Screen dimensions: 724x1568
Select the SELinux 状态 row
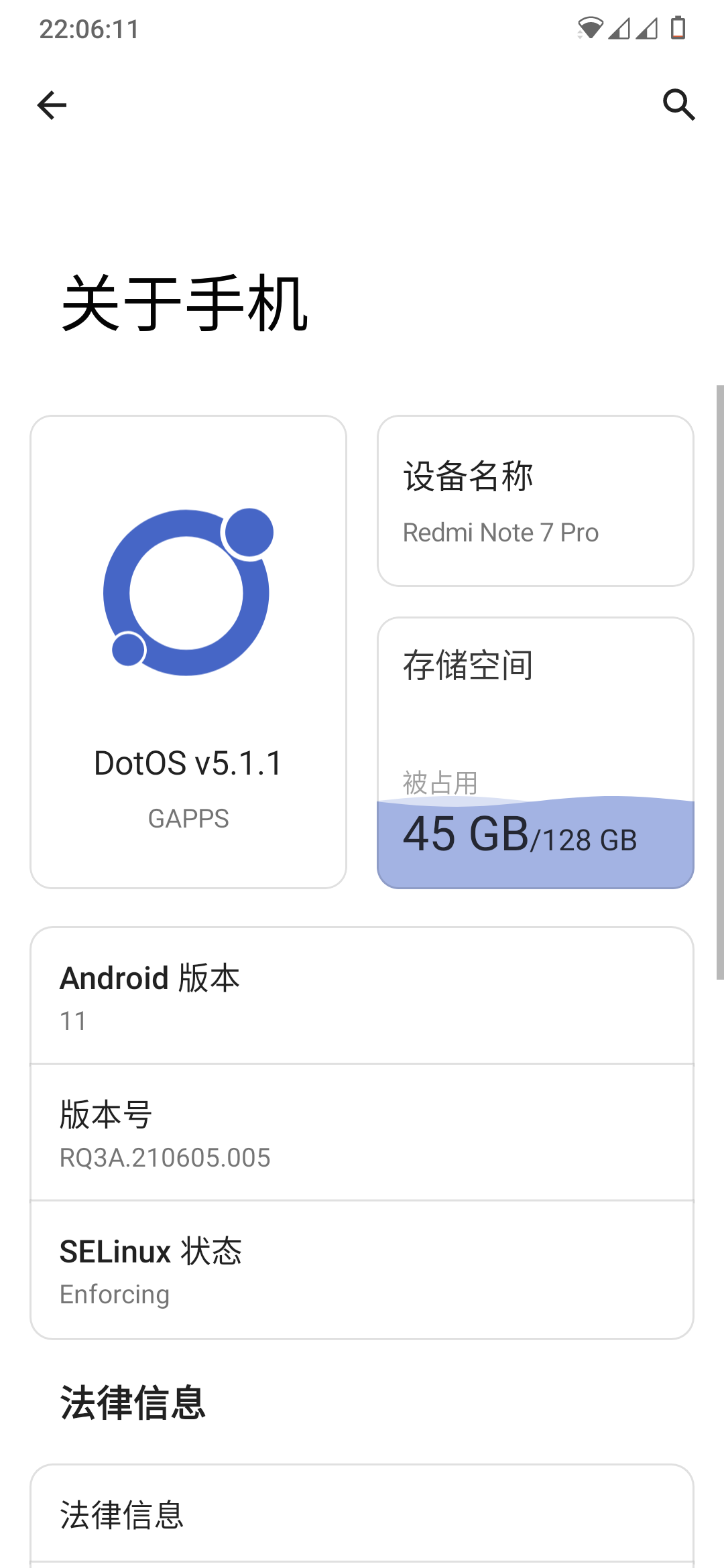[362, 1270]
